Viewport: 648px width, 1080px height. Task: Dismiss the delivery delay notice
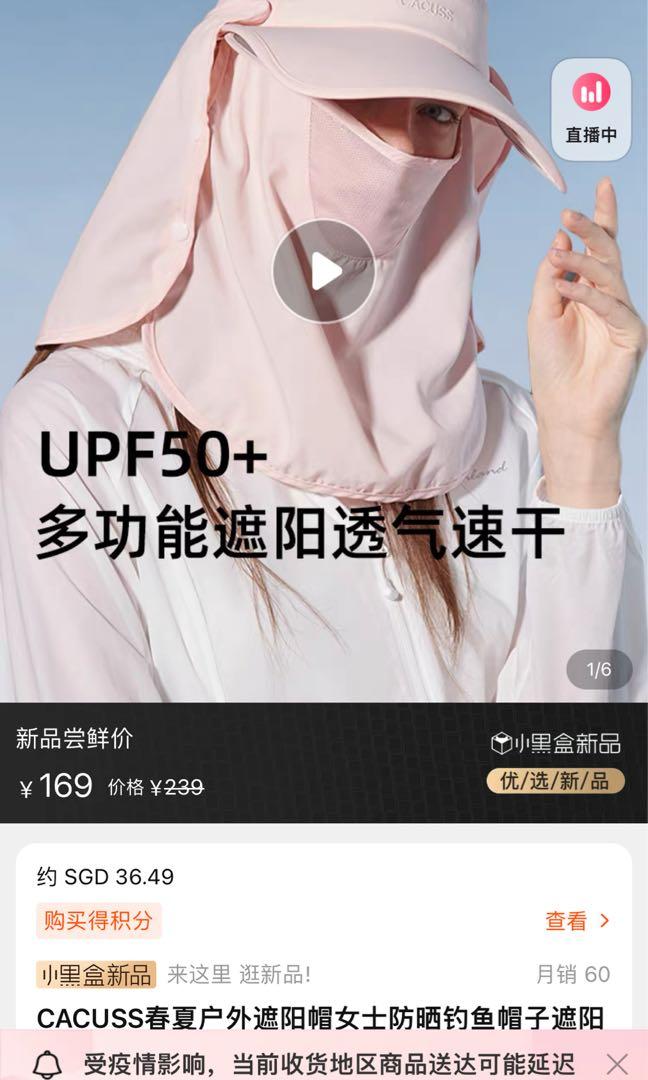pyautogui.click(x=617, y=1064)
